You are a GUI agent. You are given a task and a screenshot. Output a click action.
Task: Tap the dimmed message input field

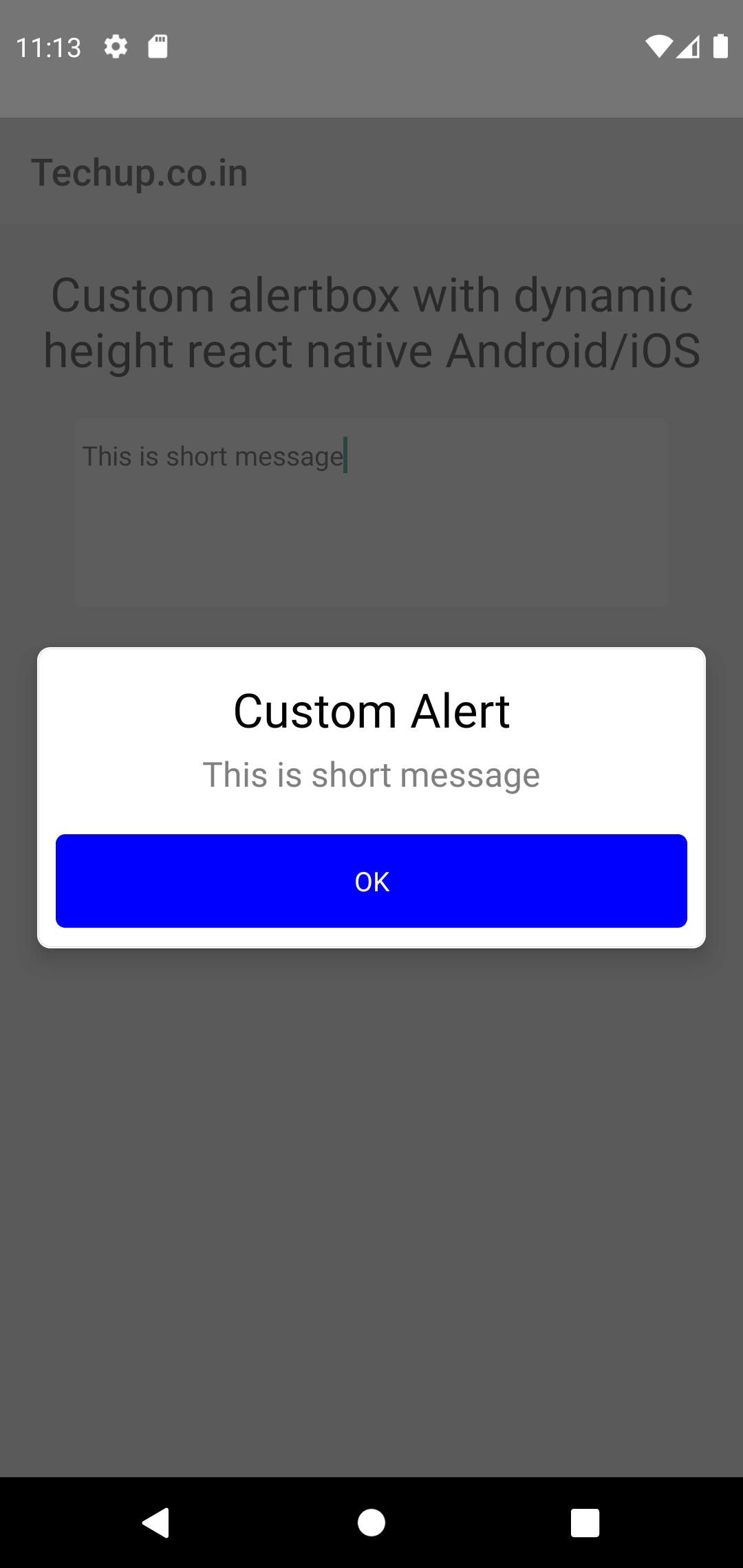pyautogui.click(x=371, y=512)
